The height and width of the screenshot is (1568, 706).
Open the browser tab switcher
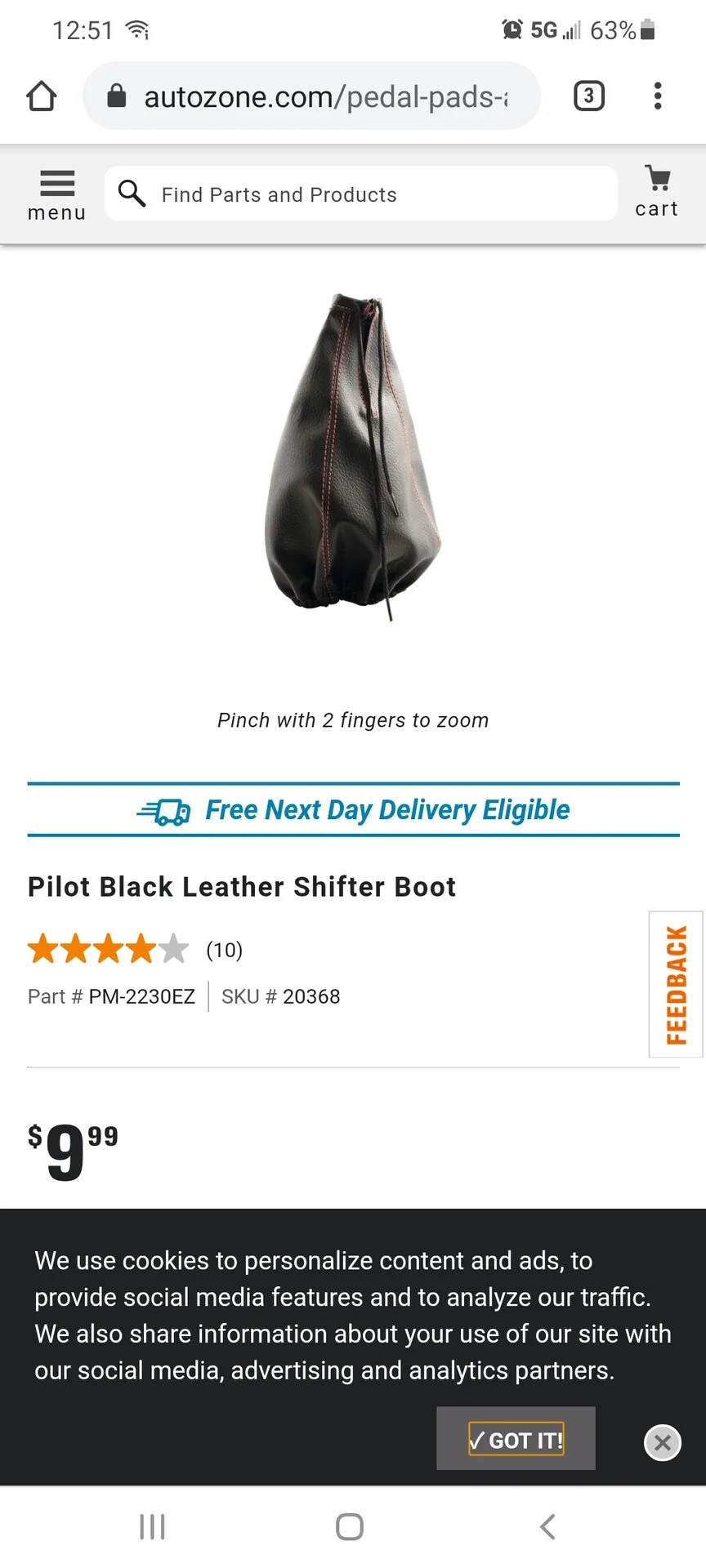coord(588,96)
